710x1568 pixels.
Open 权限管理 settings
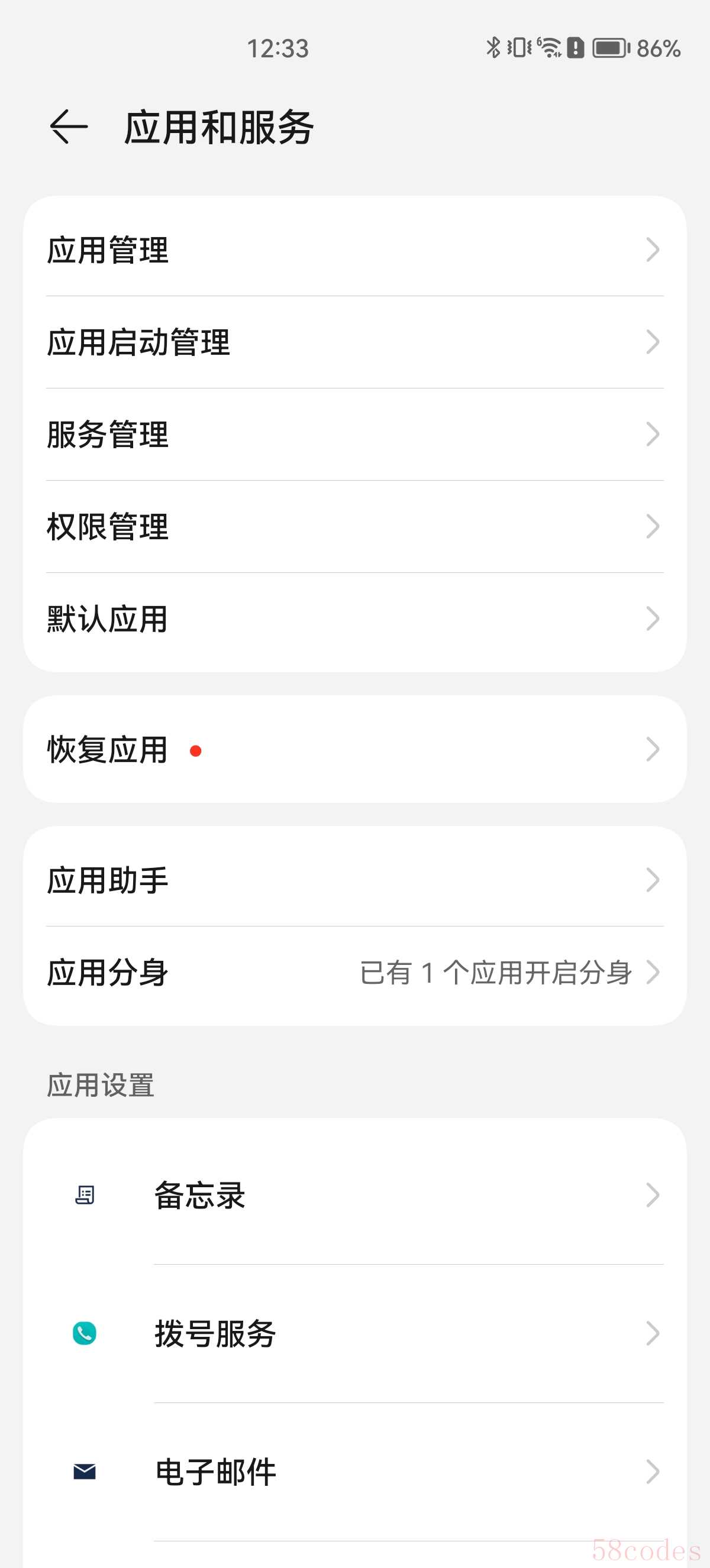(354, 527)
